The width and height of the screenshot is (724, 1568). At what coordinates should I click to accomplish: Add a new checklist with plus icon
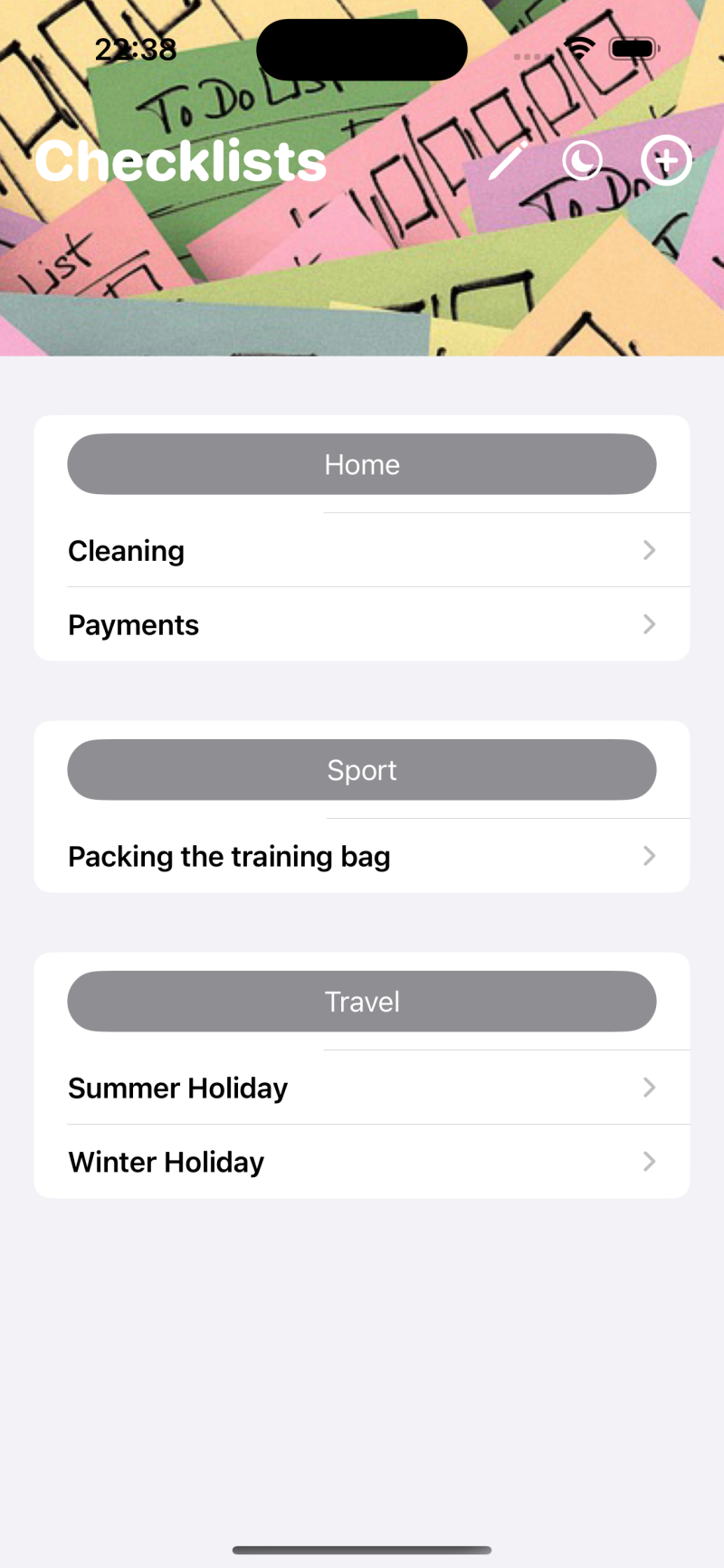tap(666, 161)
